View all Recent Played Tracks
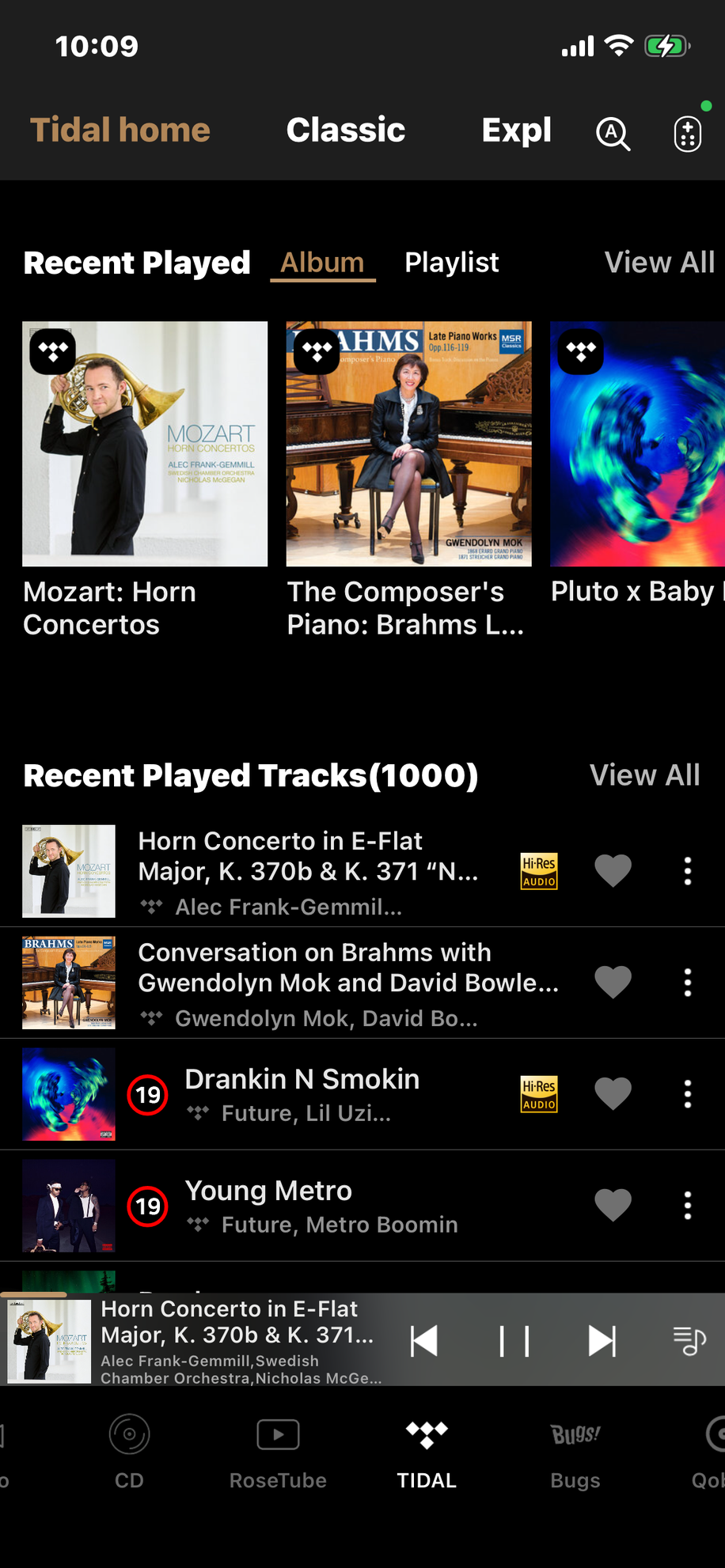Screen dimensions: 725x1568 tap(644, 775)
